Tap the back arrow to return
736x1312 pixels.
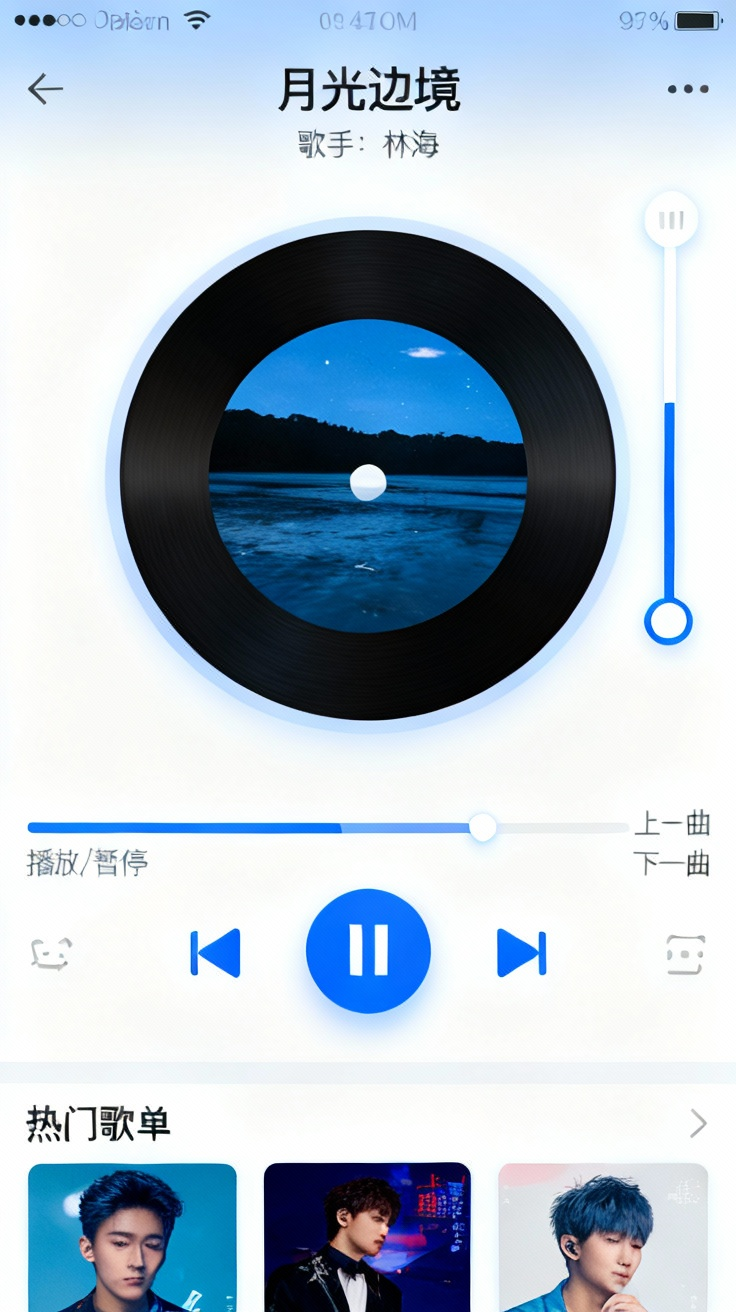pyautogui.click(x=44, y=89)
